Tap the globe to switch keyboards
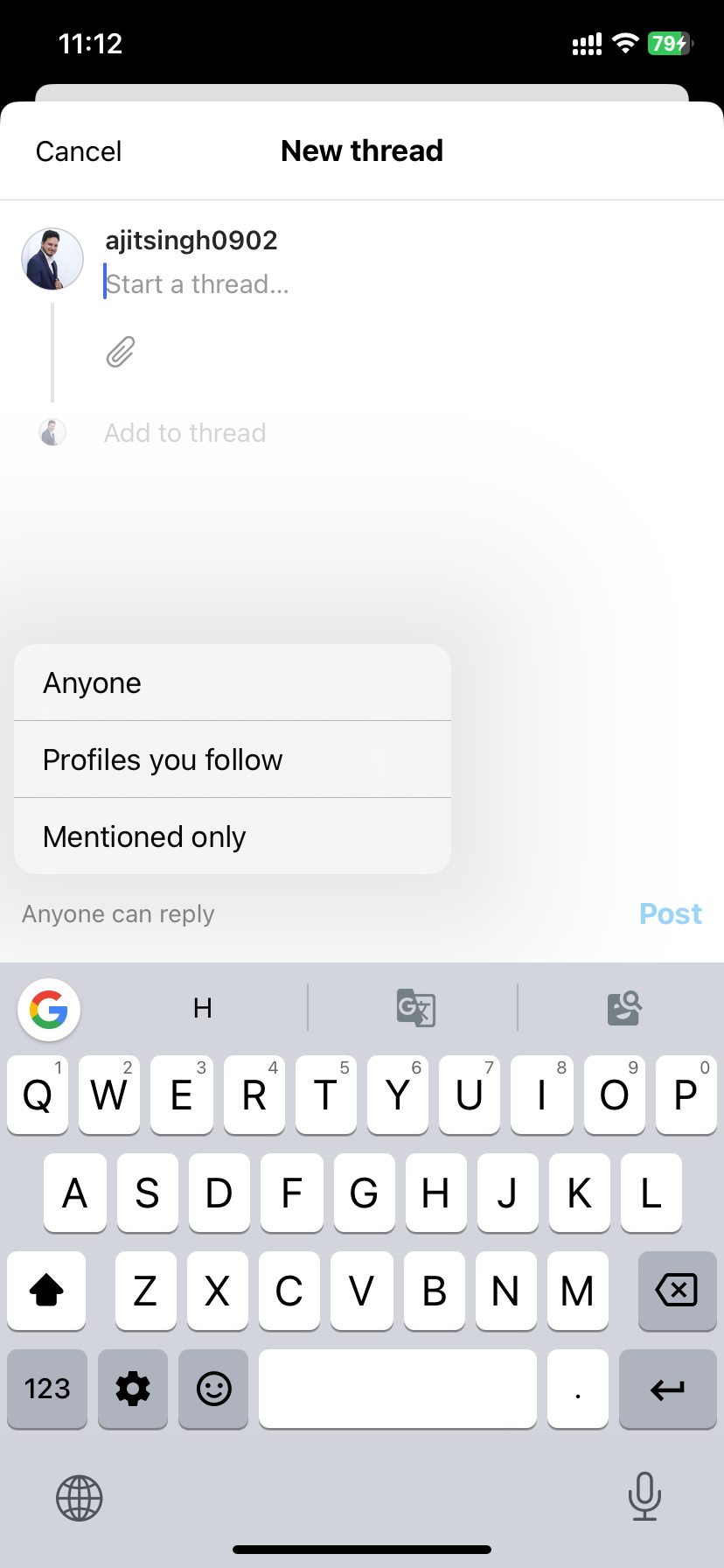The height and width of the screenshot is (1568, 724). [80, 1498]
